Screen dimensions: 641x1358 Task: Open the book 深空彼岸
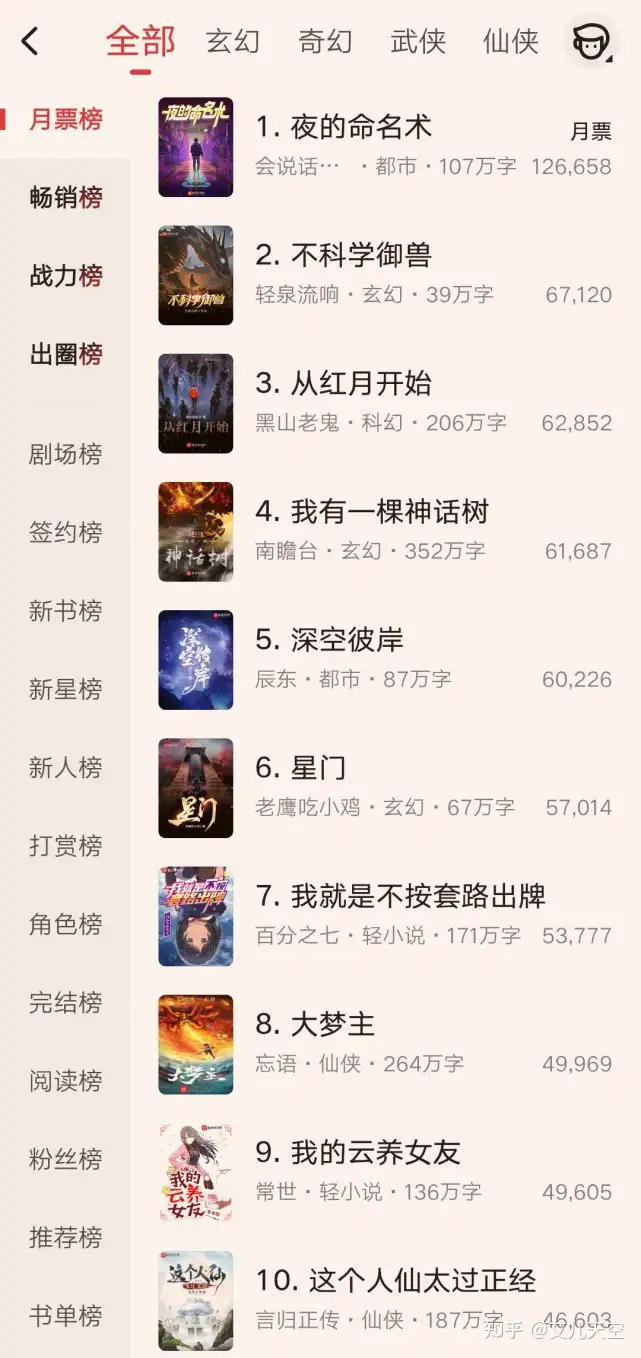click(x=385, y=660)
